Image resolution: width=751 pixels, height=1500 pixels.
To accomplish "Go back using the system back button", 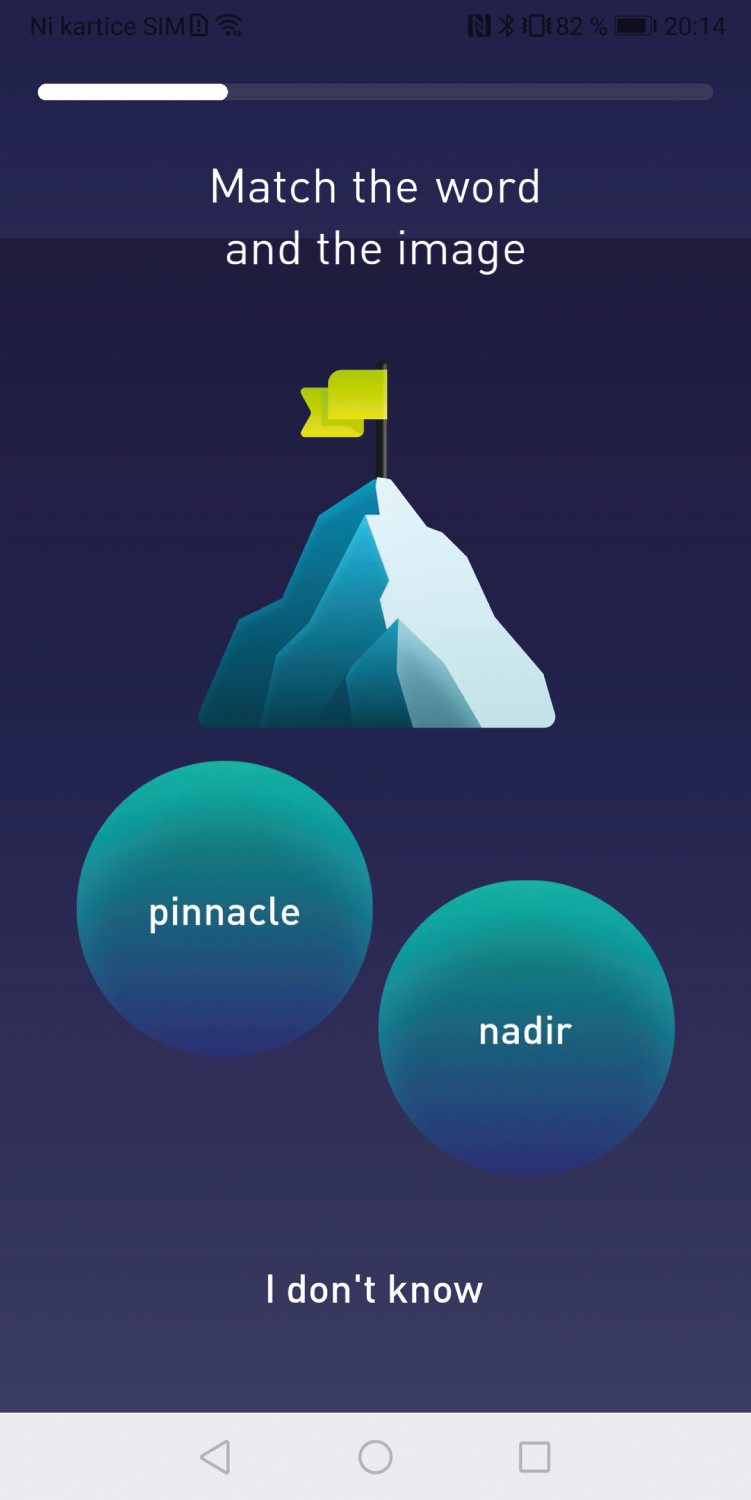I will click(x=215, y=1456).
